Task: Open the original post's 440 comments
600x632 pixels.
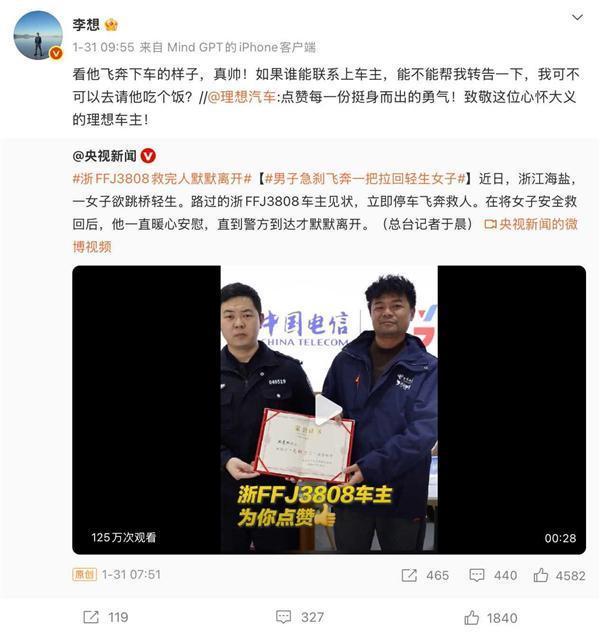Action: point(493,575)
